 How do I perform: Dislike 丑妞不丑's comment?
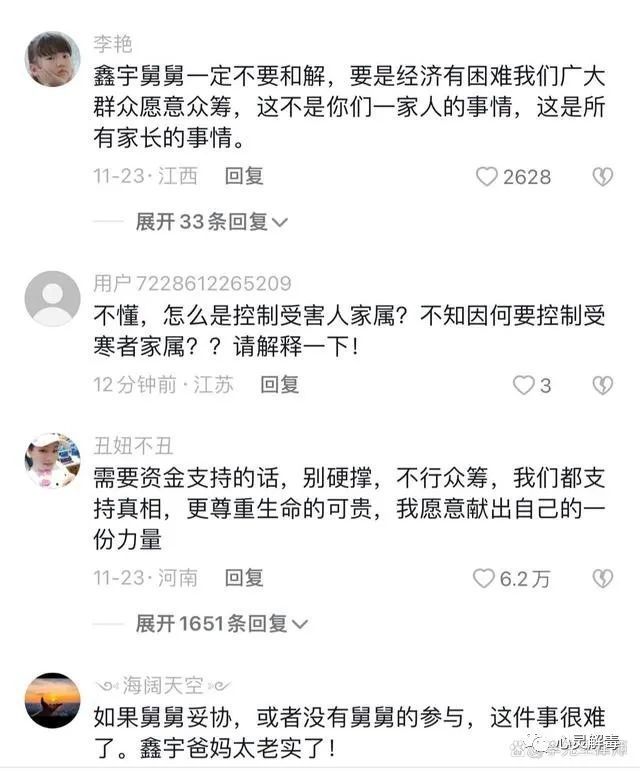click(602, 578)
